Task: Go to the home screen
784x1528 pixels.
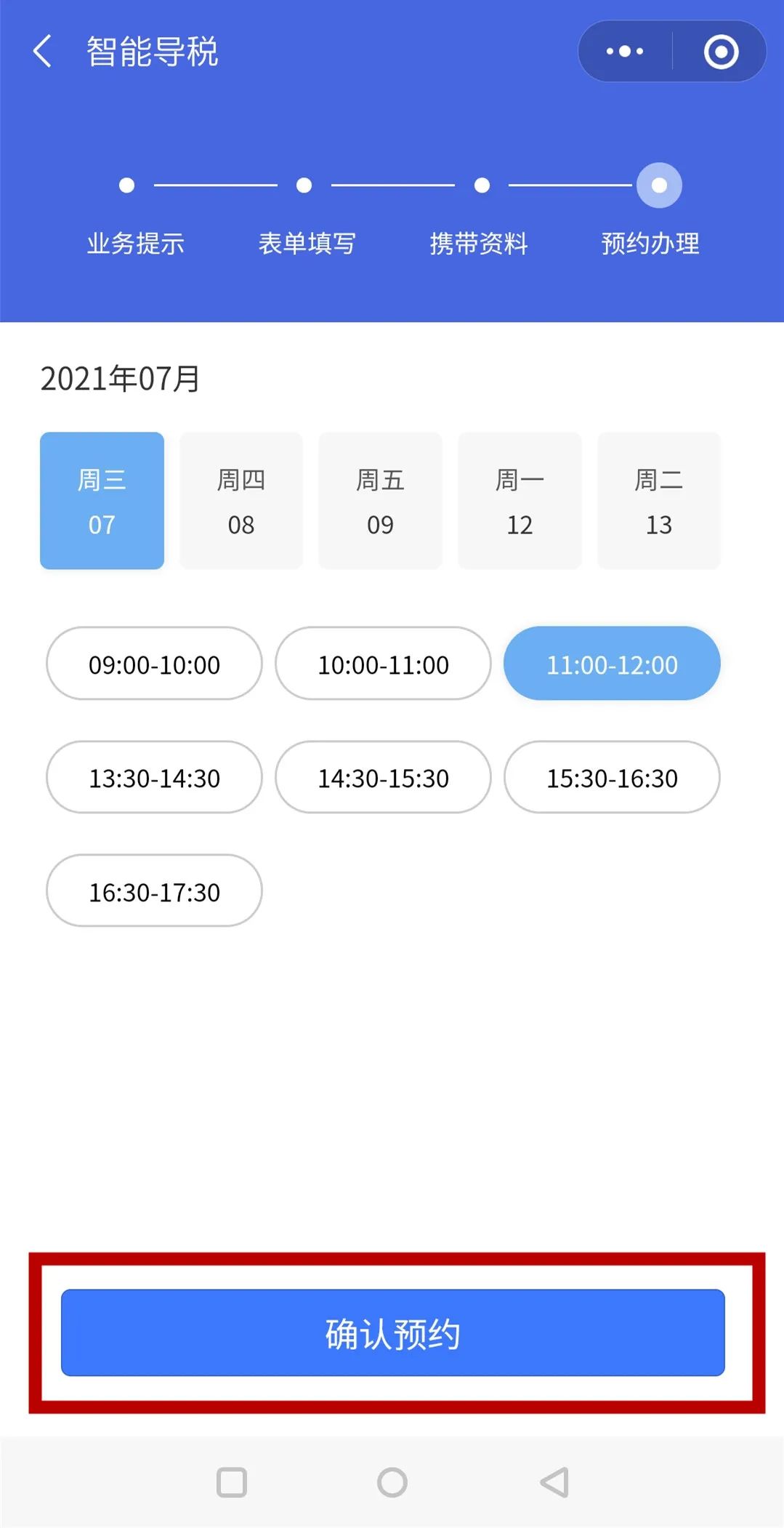Action: (x=392, y=1482)
